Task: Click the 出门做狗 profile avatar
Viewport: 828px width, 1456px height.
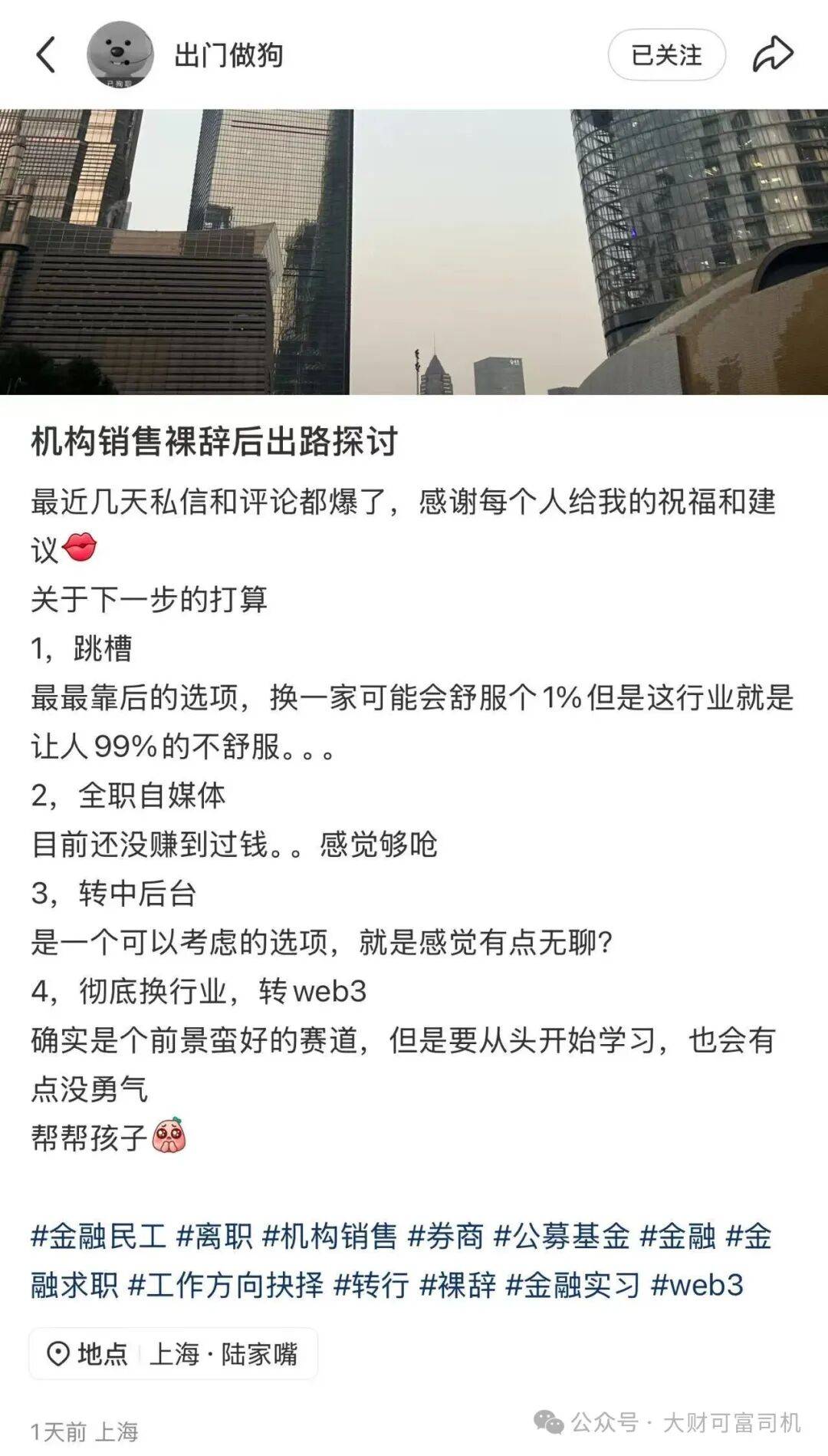Action: [119, 54]
